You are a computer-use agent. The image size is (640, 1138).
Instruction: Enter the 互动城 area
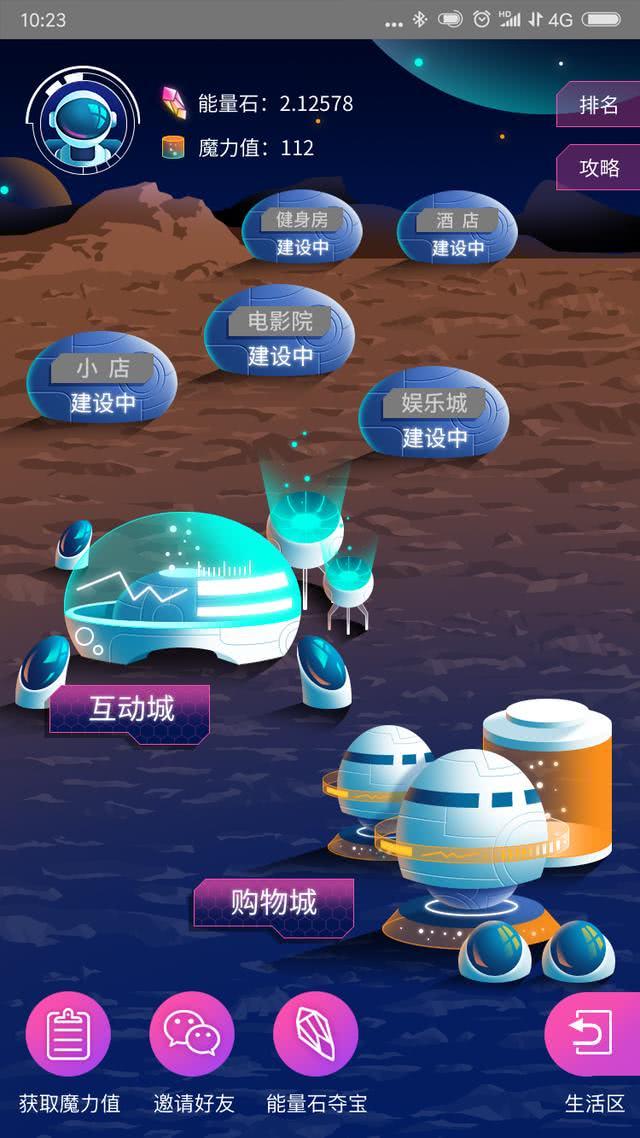(131, 709)
